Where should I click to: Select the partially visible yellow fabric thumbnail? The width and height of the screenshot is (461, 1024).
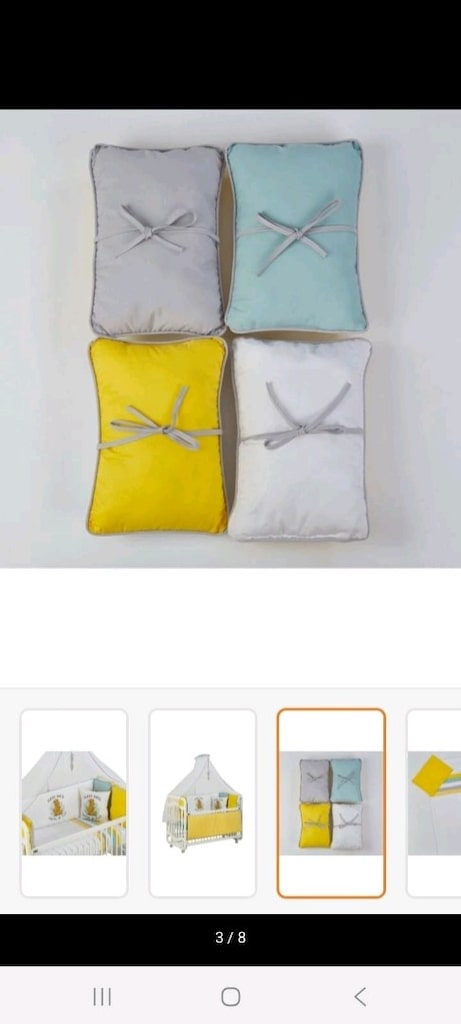pyautogui.click(x=434, y=803)
